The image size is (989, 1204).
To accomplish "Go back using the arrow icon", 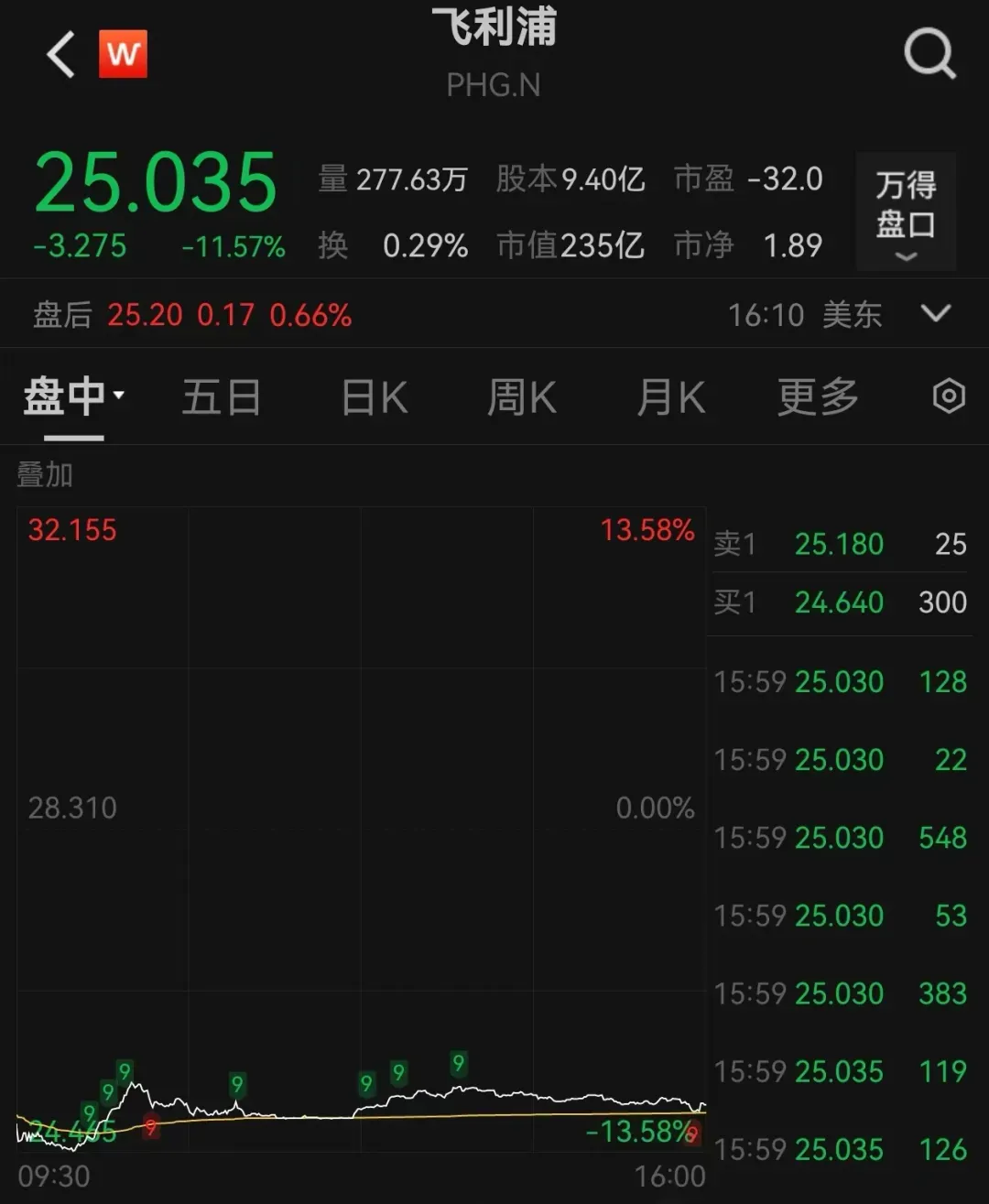I will (x=60, y=55).
